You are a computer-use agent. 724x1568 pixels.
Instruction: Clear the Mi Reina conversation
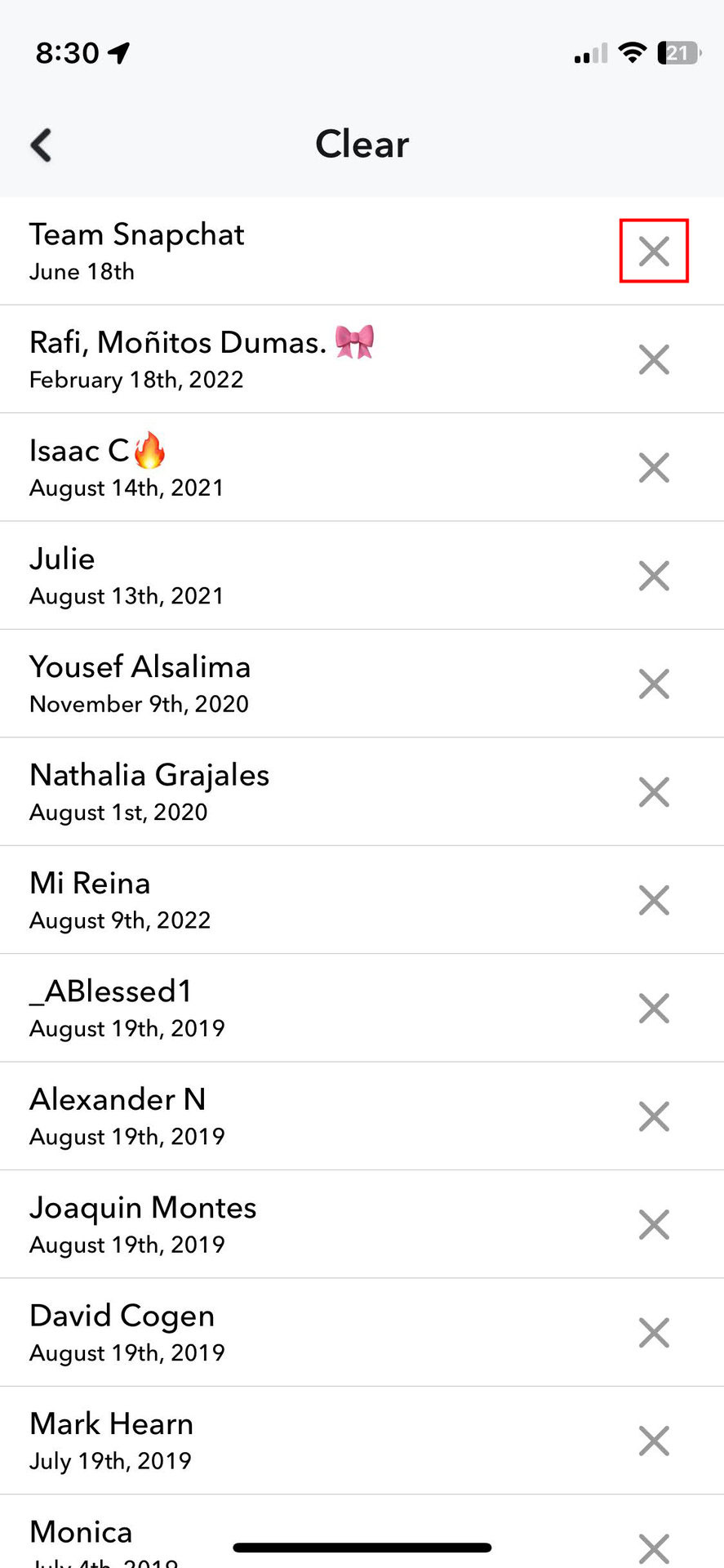654,900
